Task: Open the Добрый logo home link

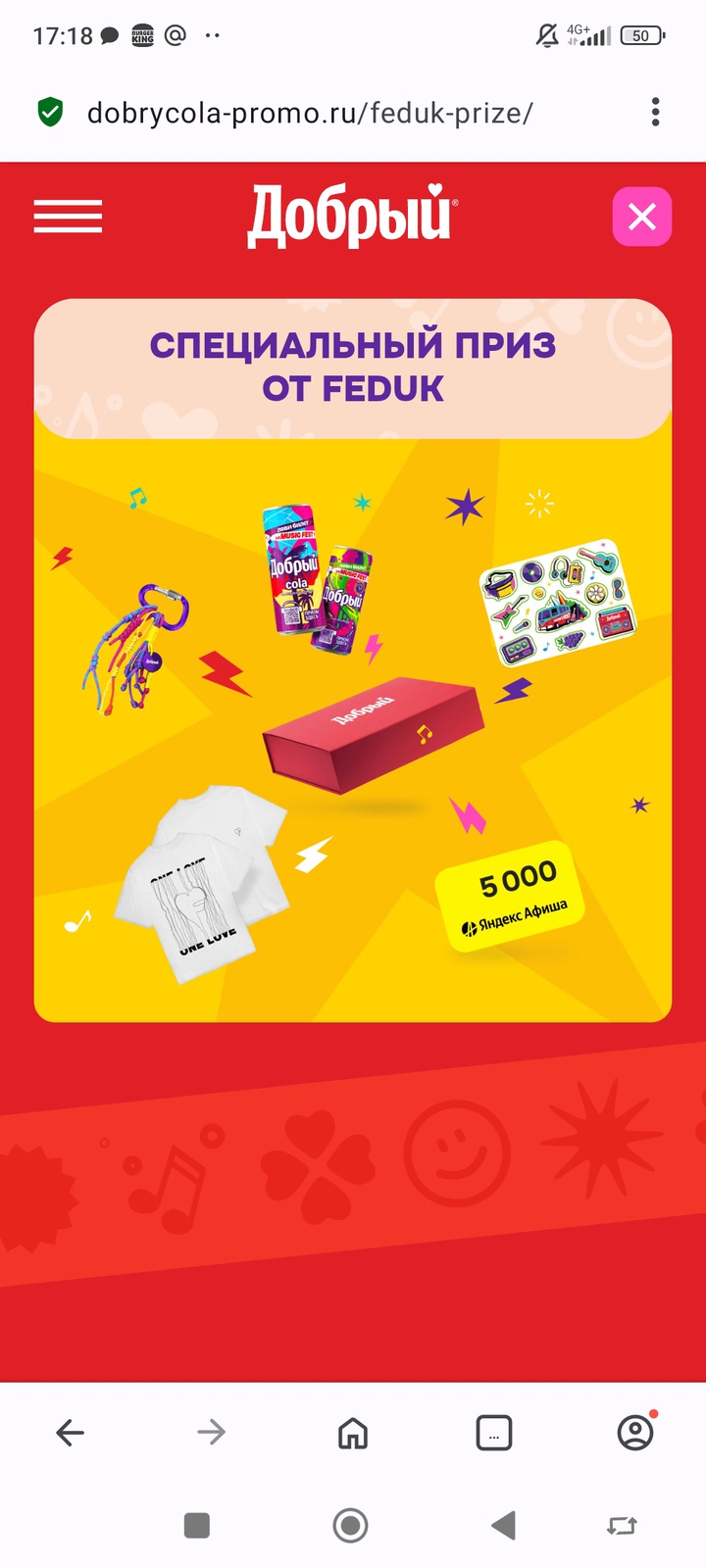Action: 351,216
